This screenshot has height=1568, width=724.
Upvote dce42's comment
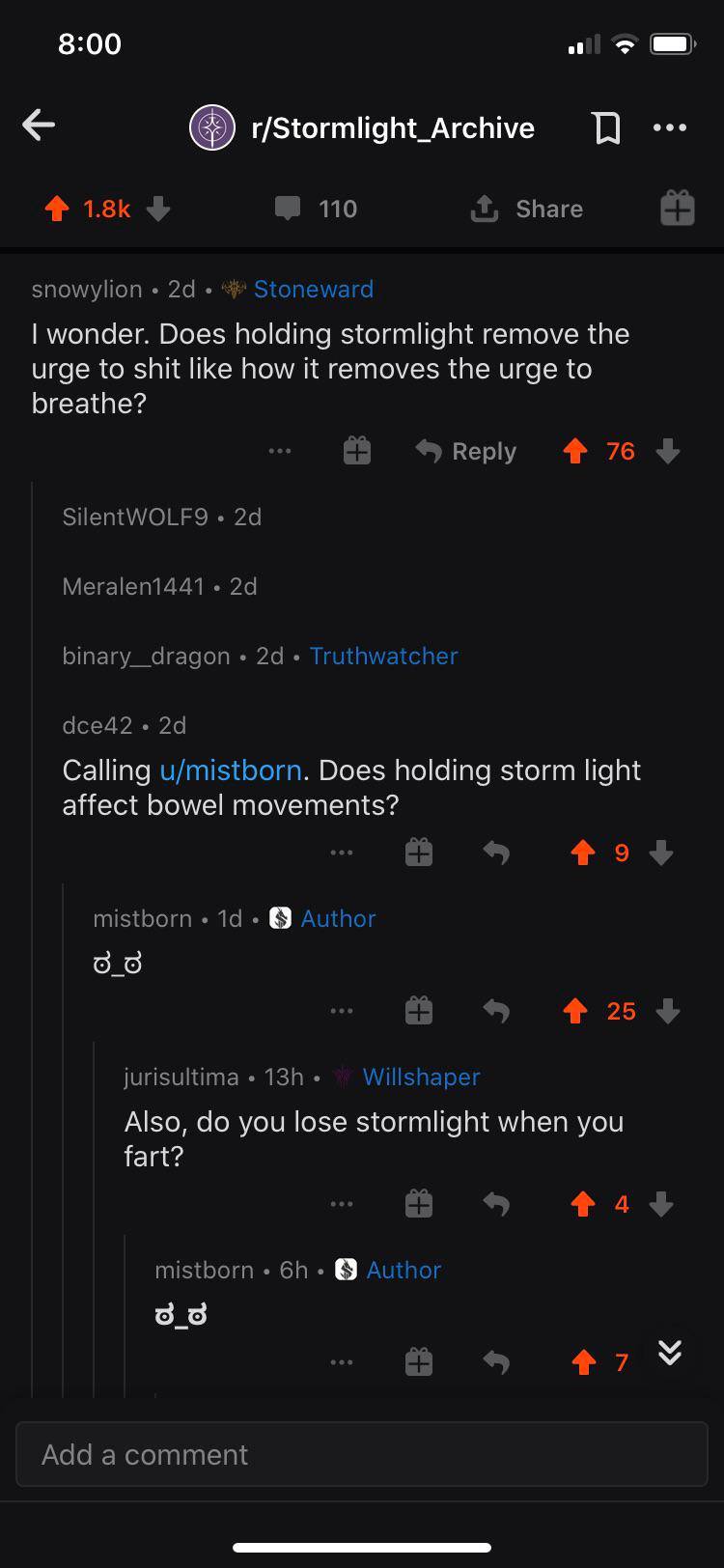click(583, 853)
